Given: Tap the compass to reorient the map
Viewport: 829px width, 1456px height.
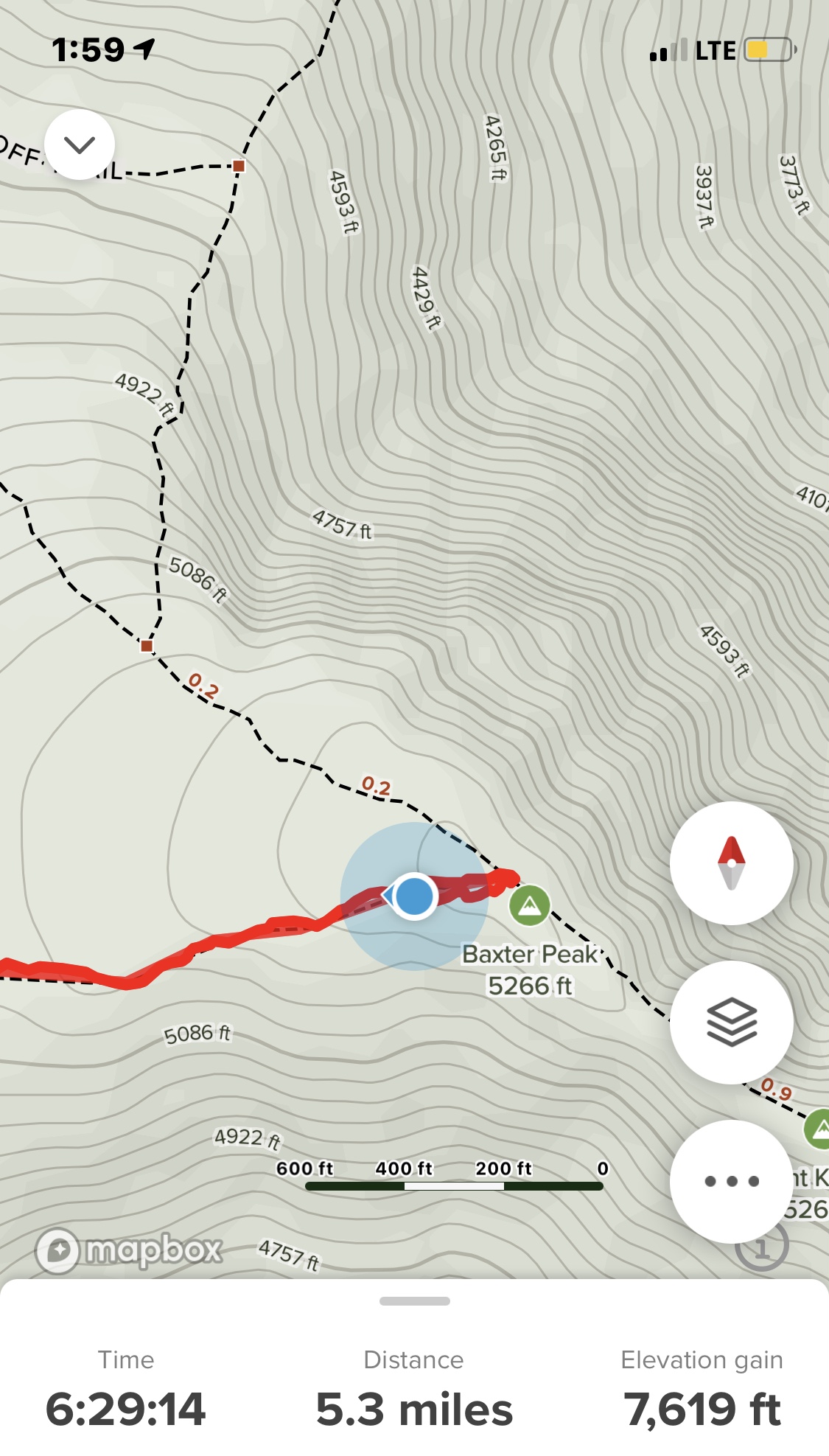Looking at the screenshot, I should coord(731,863).
